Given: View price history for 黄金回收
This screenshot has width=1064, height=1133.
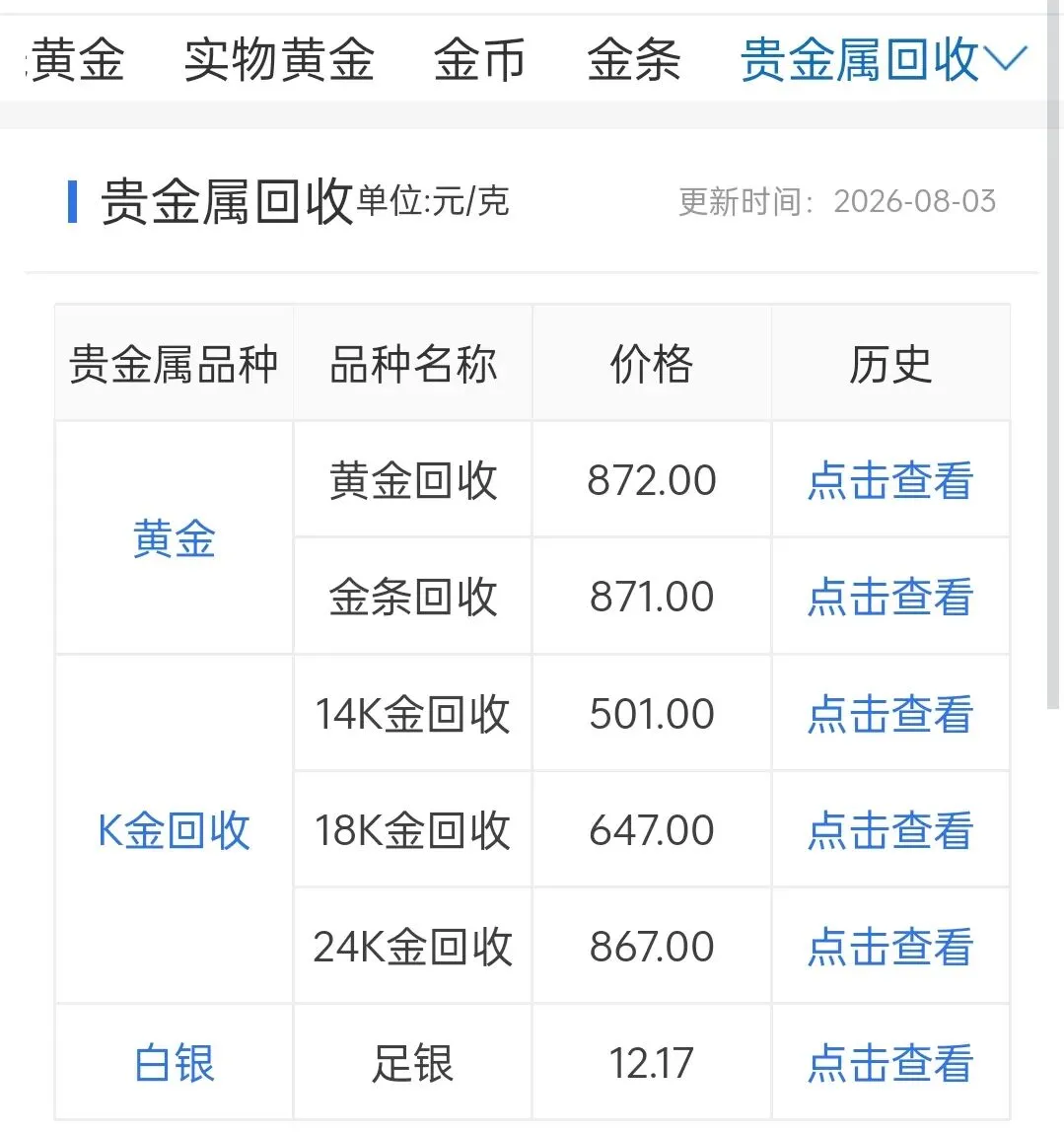Looking at the screenshot, I should coord(889,480).
